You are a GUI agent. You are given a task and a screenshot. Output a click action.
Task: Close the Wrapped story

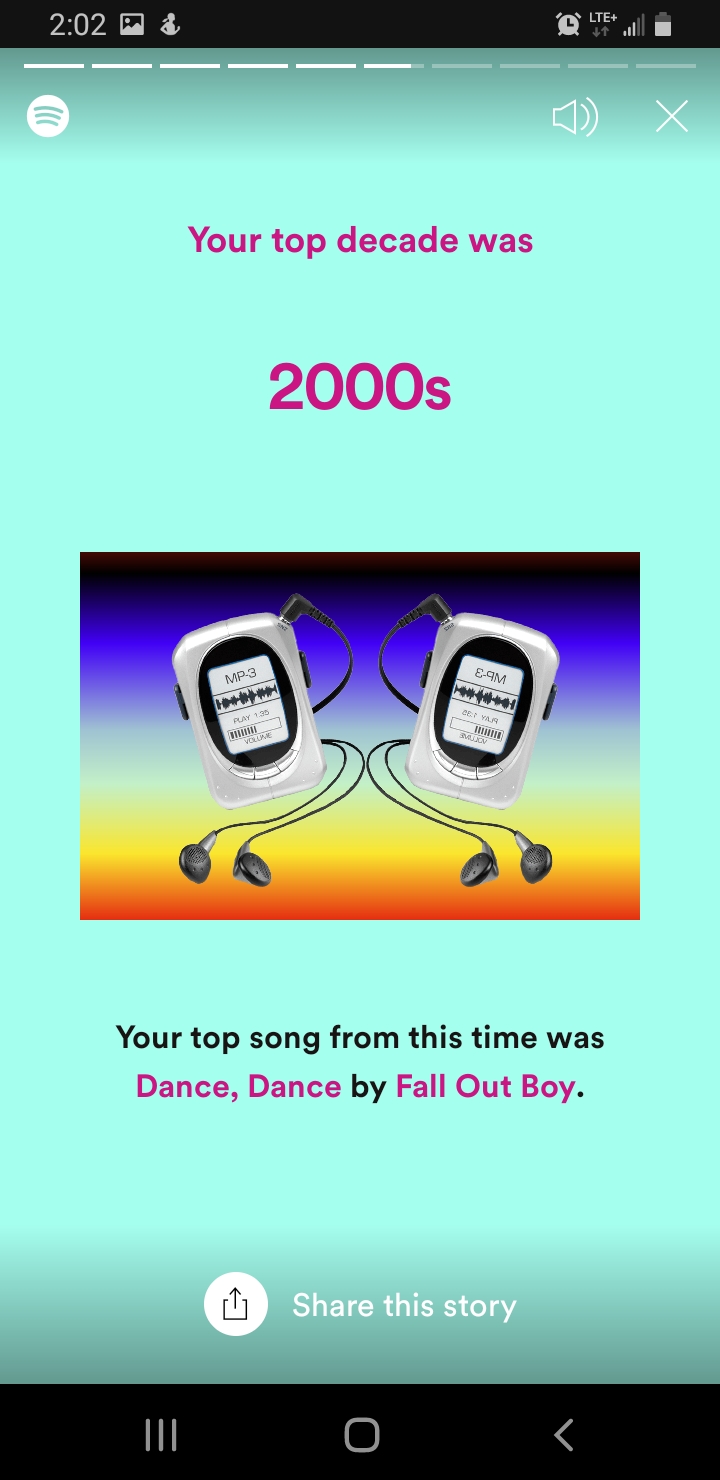(672, 117)
